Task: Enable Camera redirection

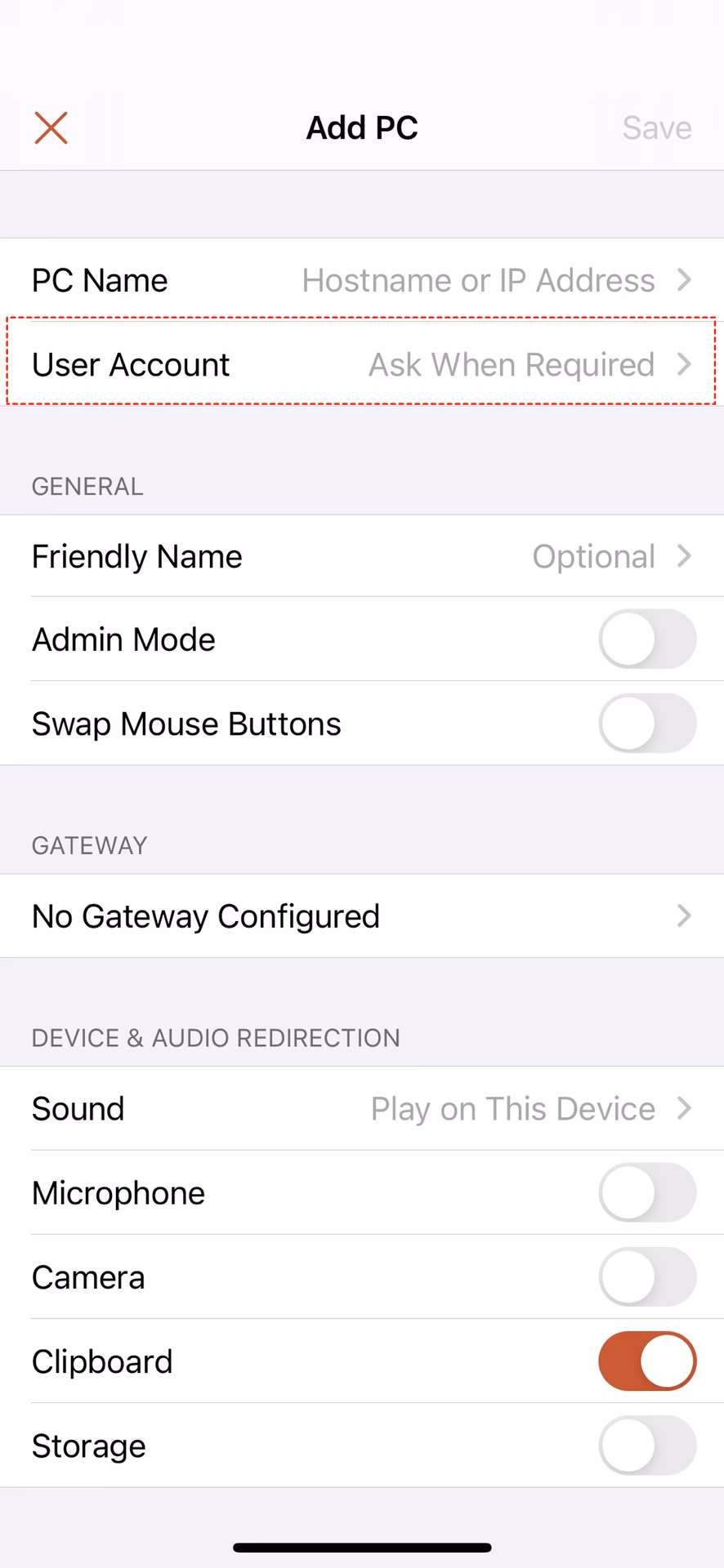Action: pos(646,1276)
